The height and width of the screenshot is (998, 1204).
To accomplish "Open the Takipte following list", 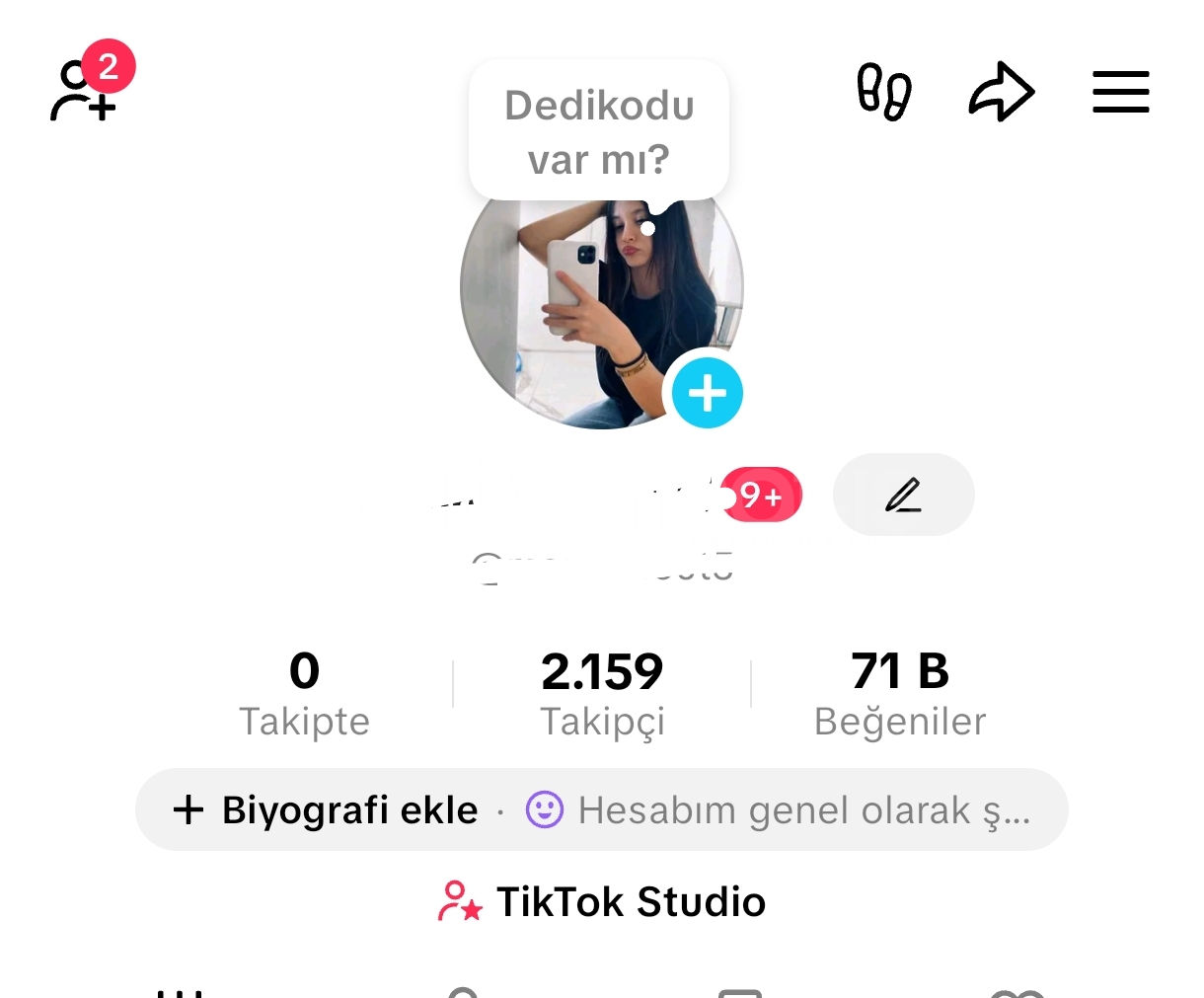I will pyautogui.click(x=304, y=694).
